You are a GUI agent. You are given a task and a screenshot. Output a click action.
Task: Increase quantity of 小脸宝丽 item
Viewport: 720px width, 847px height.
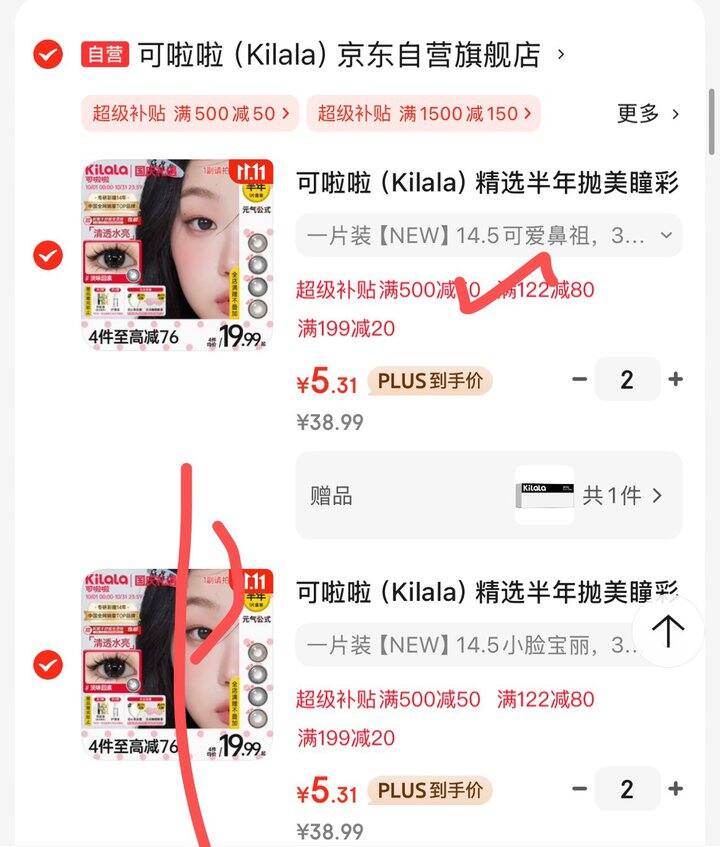tap(676, 789)
